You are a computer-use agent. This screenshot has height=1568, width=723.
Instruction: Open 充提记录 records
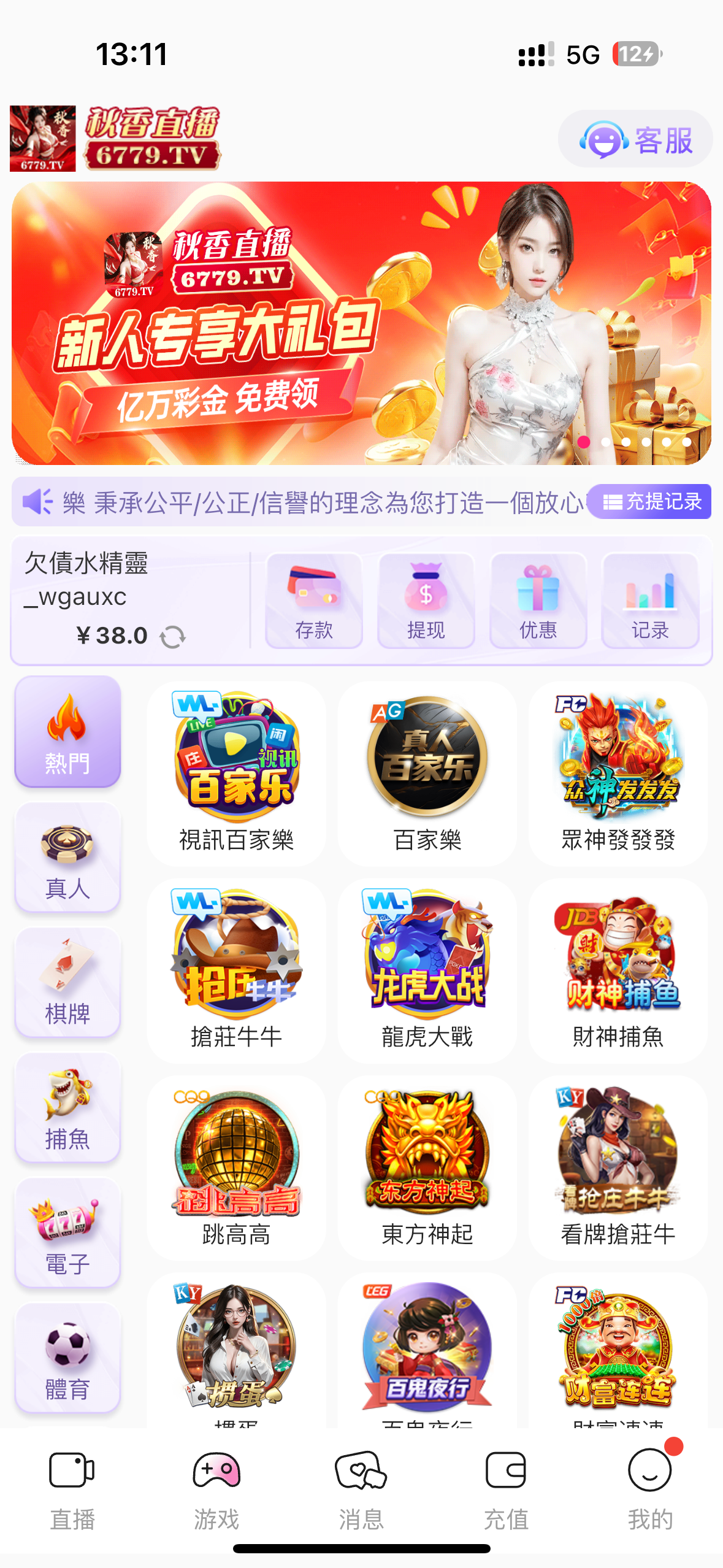(x=651, y=501)
